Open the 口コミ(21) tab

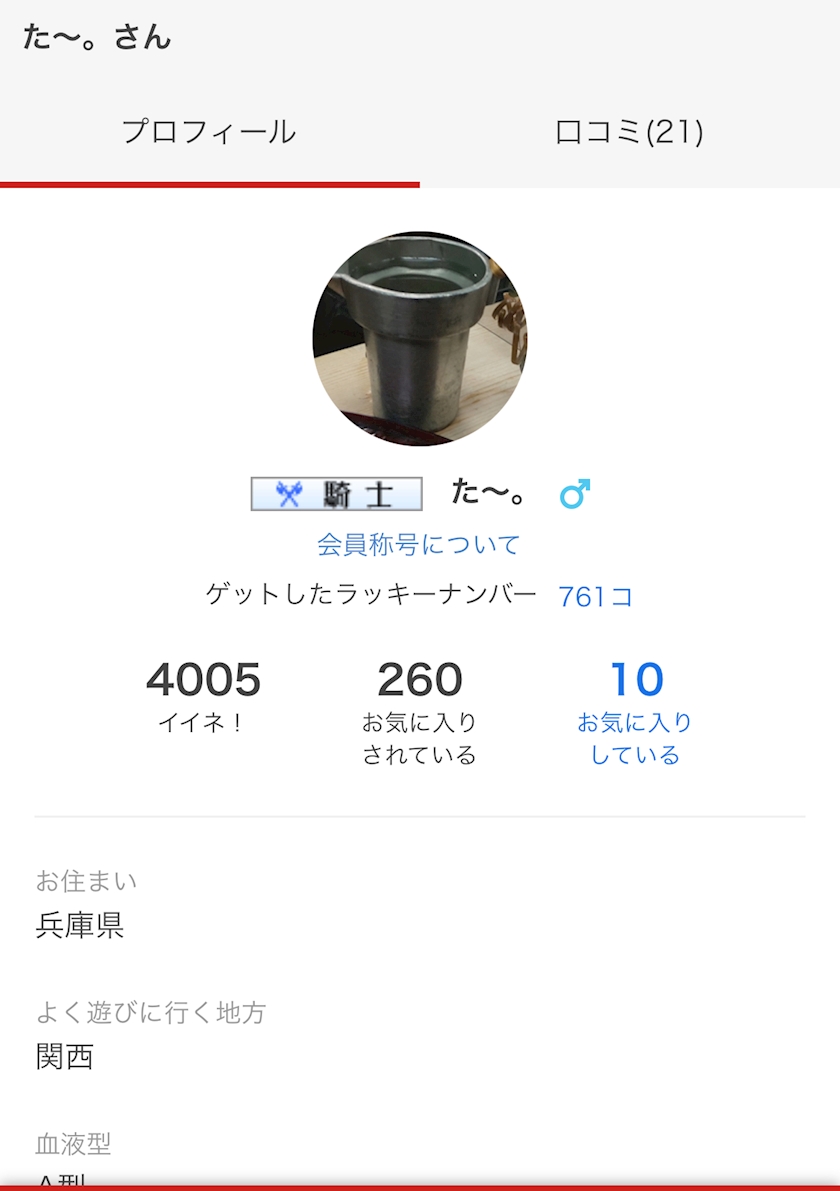pos(629,133)
